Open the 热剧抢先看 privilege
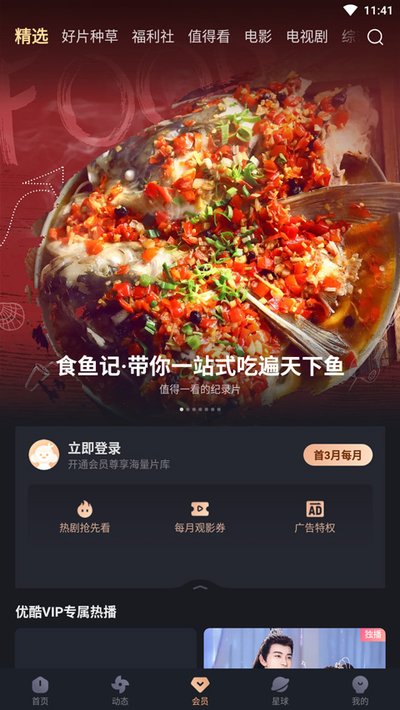 (x=85, y=517)
